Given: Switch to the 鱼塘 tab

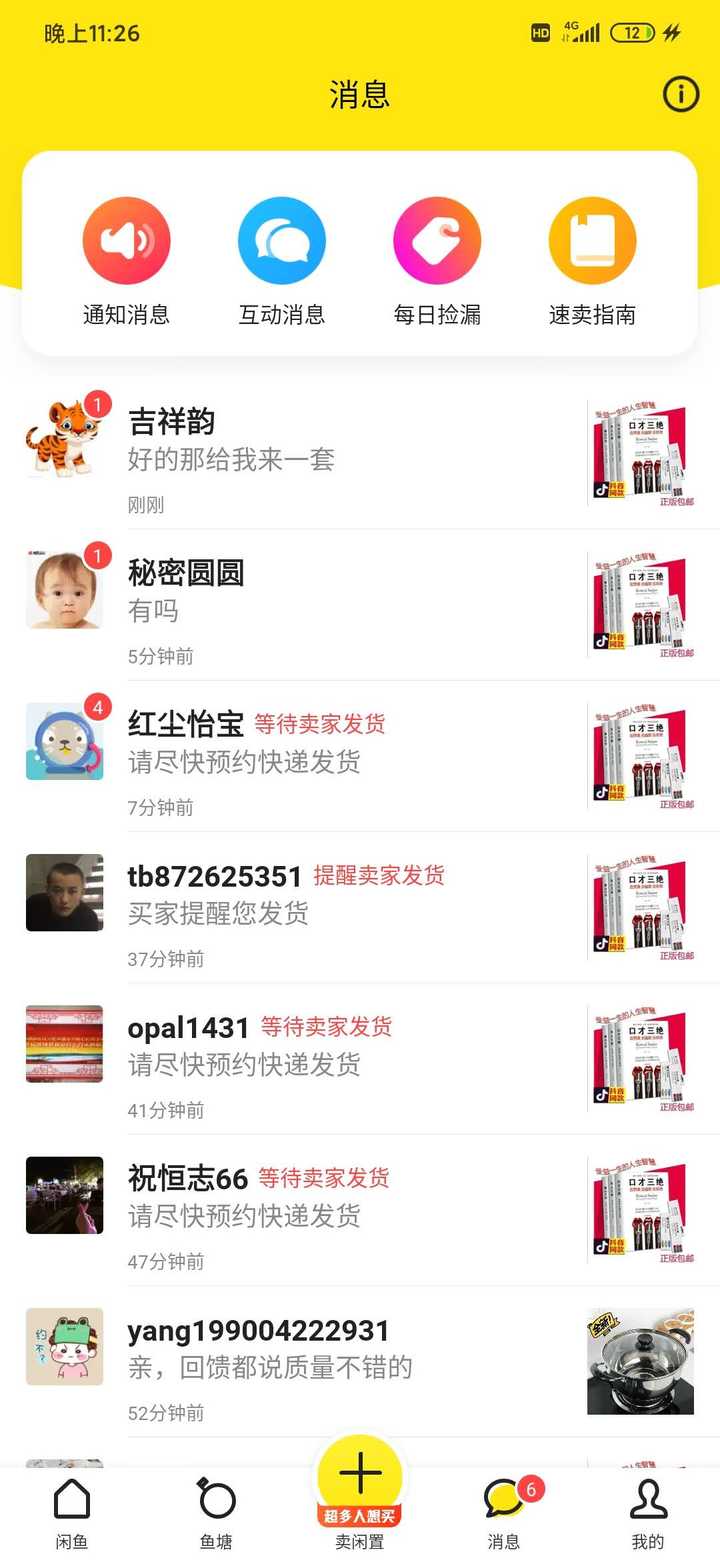Looking at the screenshot, I should point(216,1512).
